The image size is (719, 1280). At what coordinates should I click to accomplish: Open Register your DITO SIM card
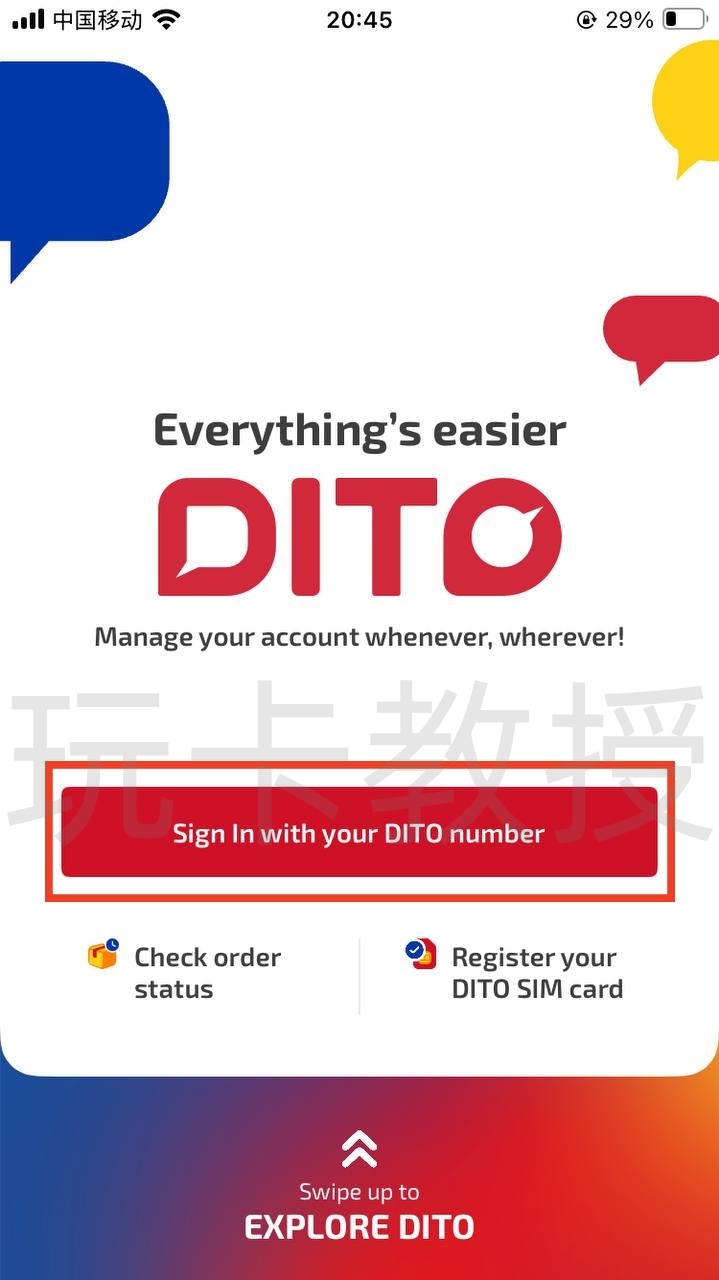518,972
